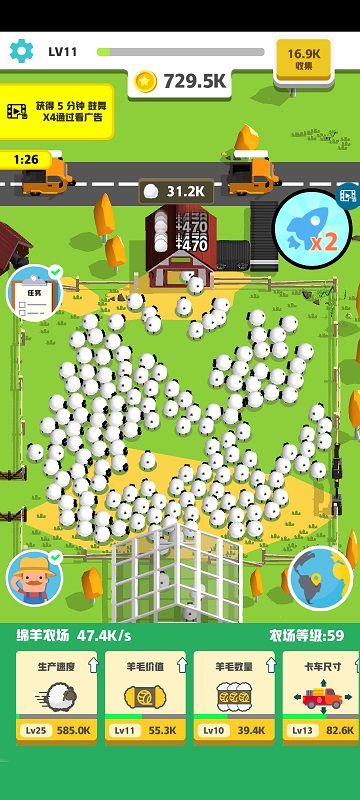Collect the 16.9K coins

304,60
